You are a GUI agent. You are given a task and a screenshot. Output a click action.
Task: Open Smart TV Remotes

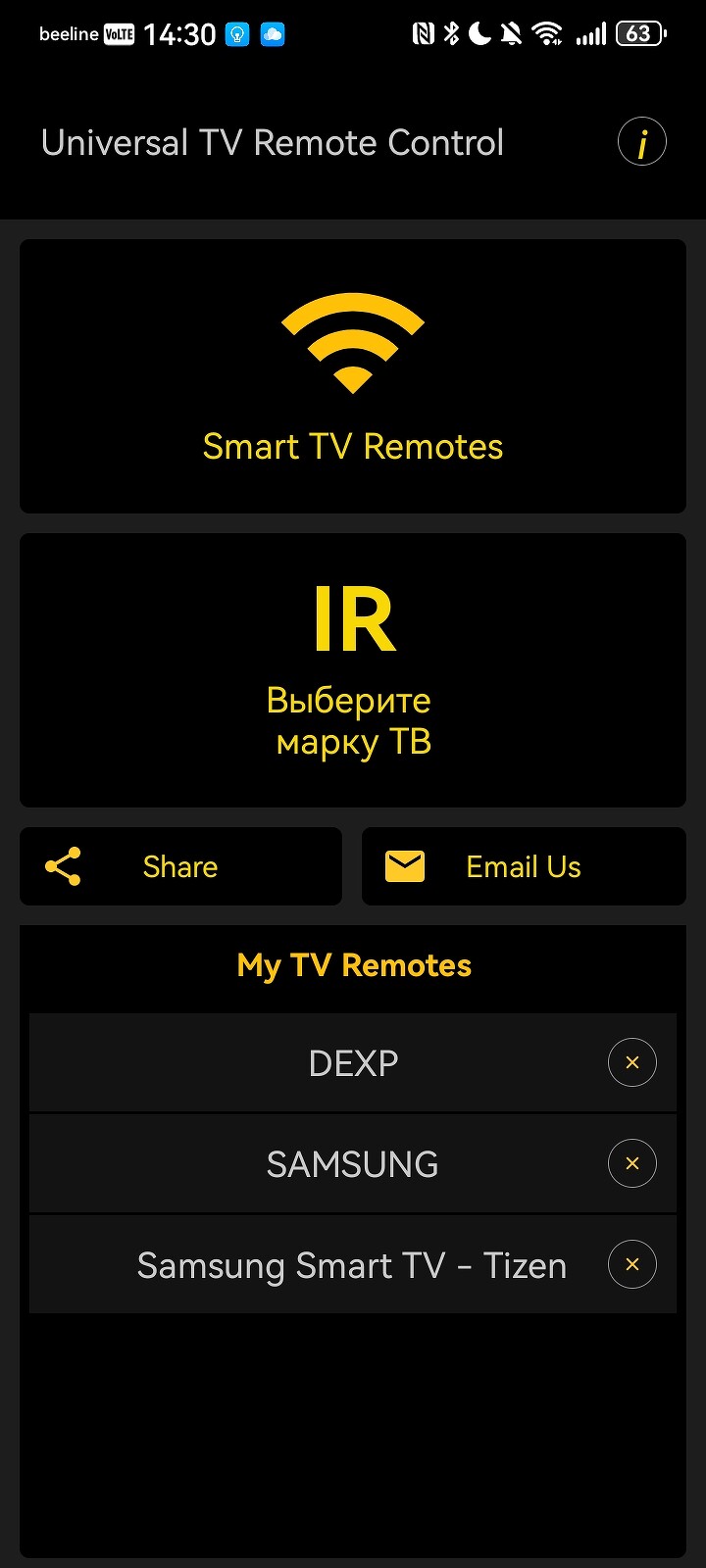pyautogui.click(x=353, y=376)
